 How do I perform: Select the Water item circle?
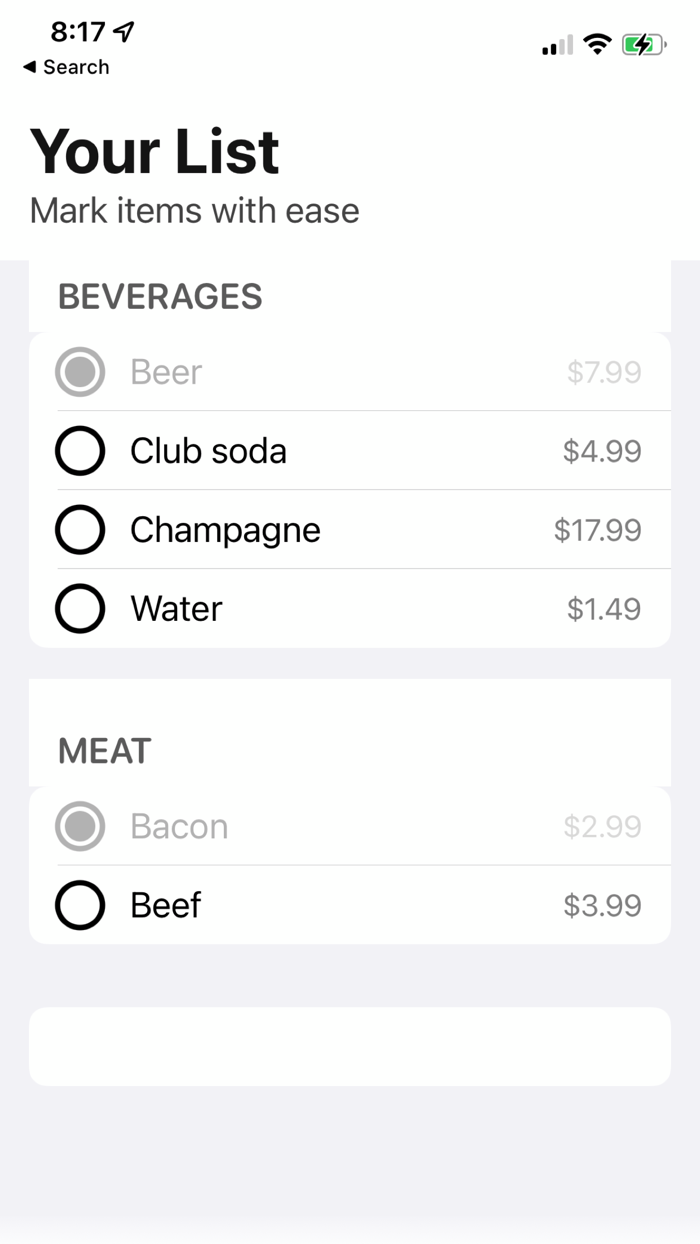(80, 609)
